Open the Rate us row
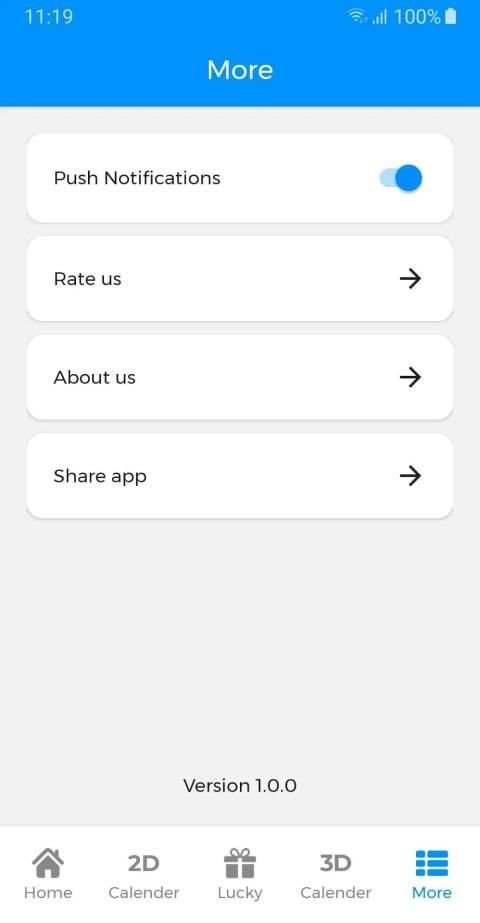The width and height of the screenshot is (480, 923). coord(240,278)
